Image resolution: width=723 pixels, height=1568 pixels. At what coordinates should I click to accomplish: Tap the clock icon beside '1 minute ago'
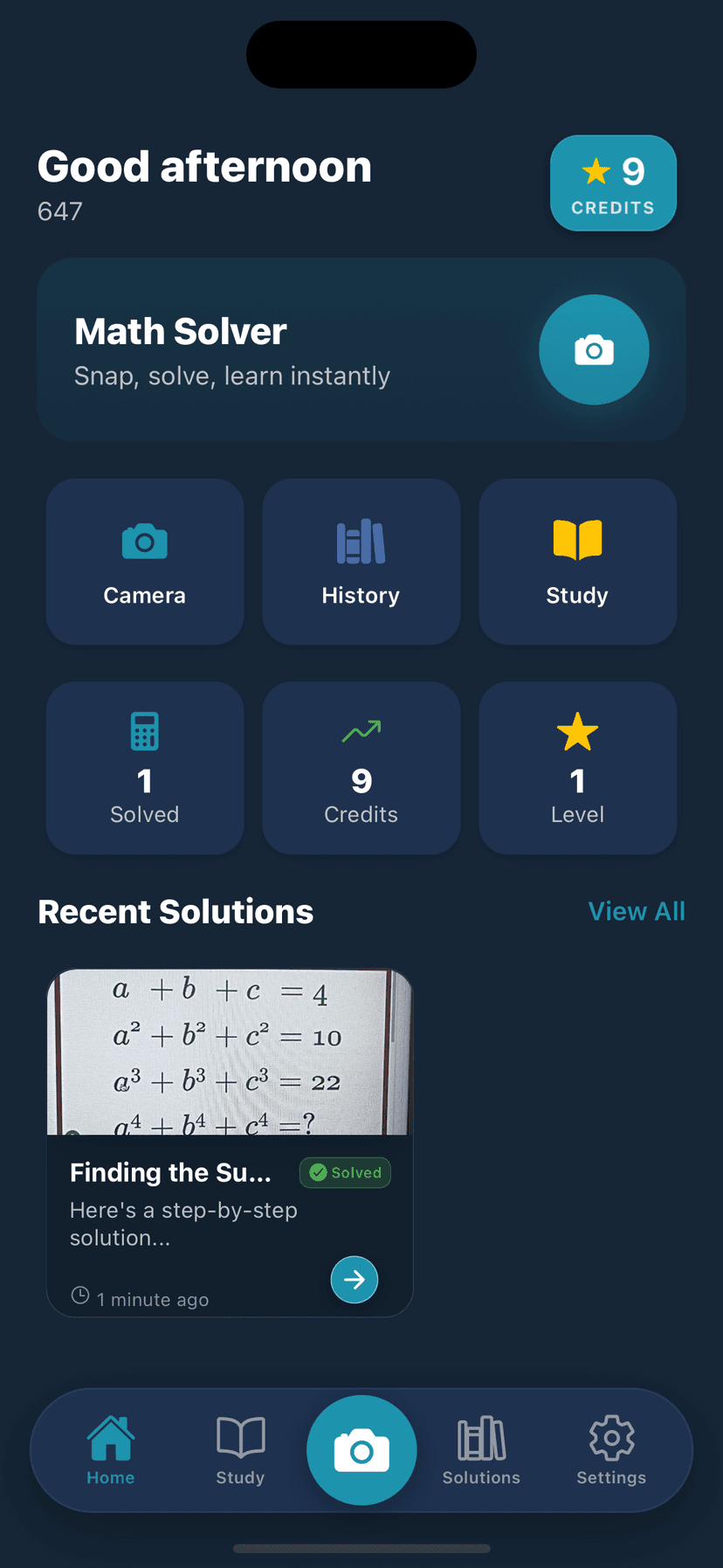pyautogui.click(x=80, y=1294)
